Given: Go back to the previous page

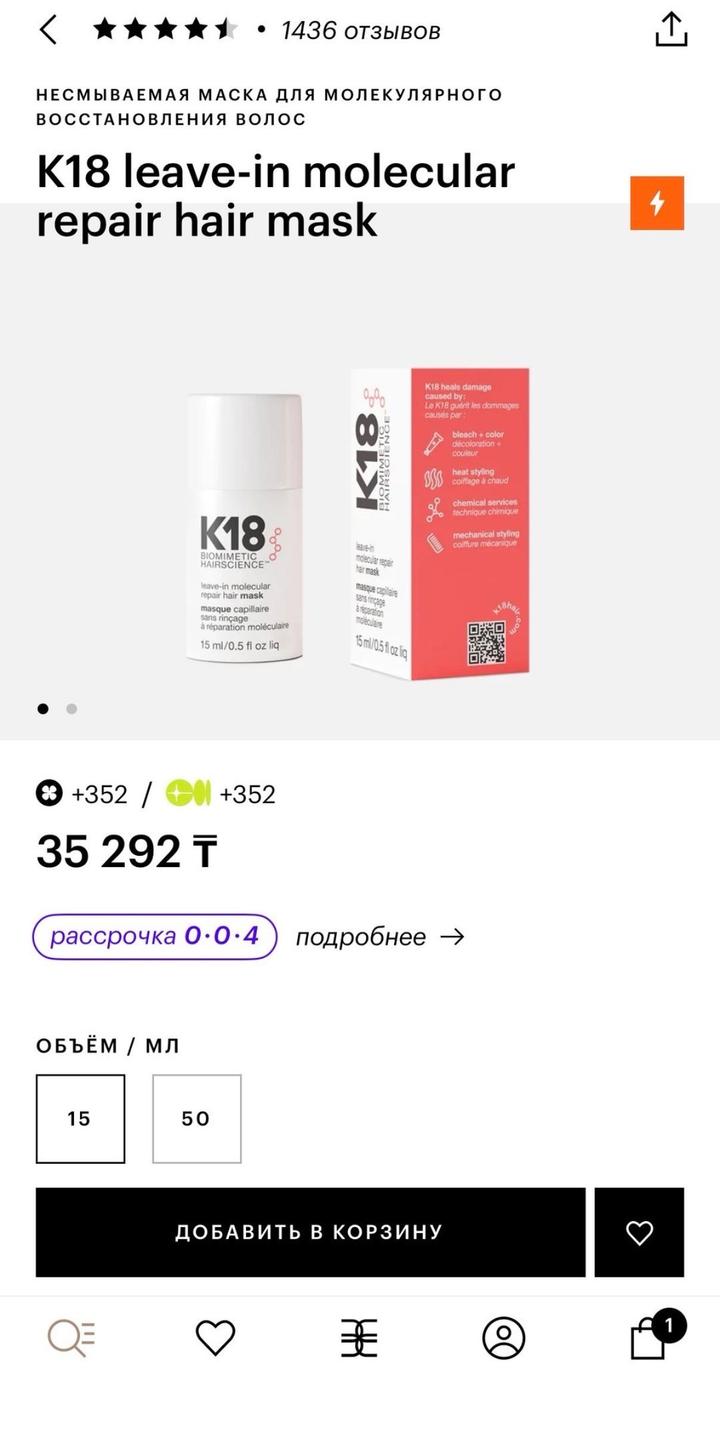Looking at the screenshot, I should pos(48,30).
